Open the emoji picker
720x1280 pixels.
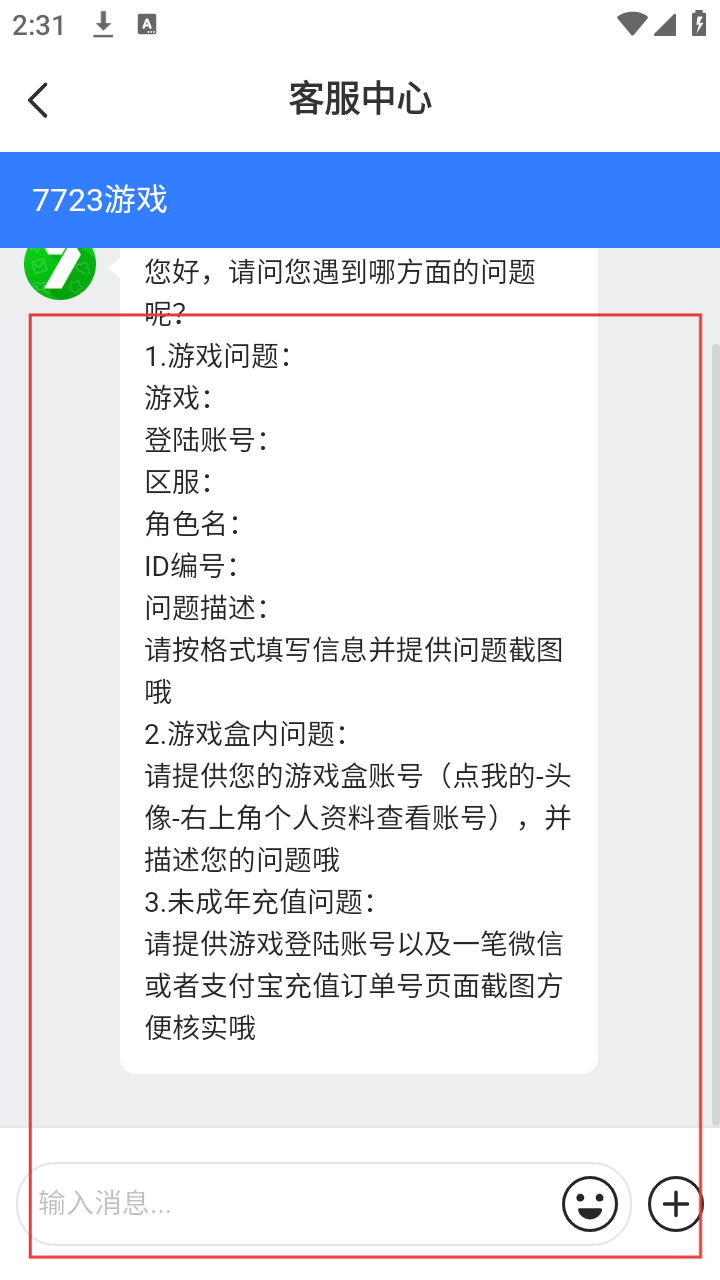pos(590,1203)
